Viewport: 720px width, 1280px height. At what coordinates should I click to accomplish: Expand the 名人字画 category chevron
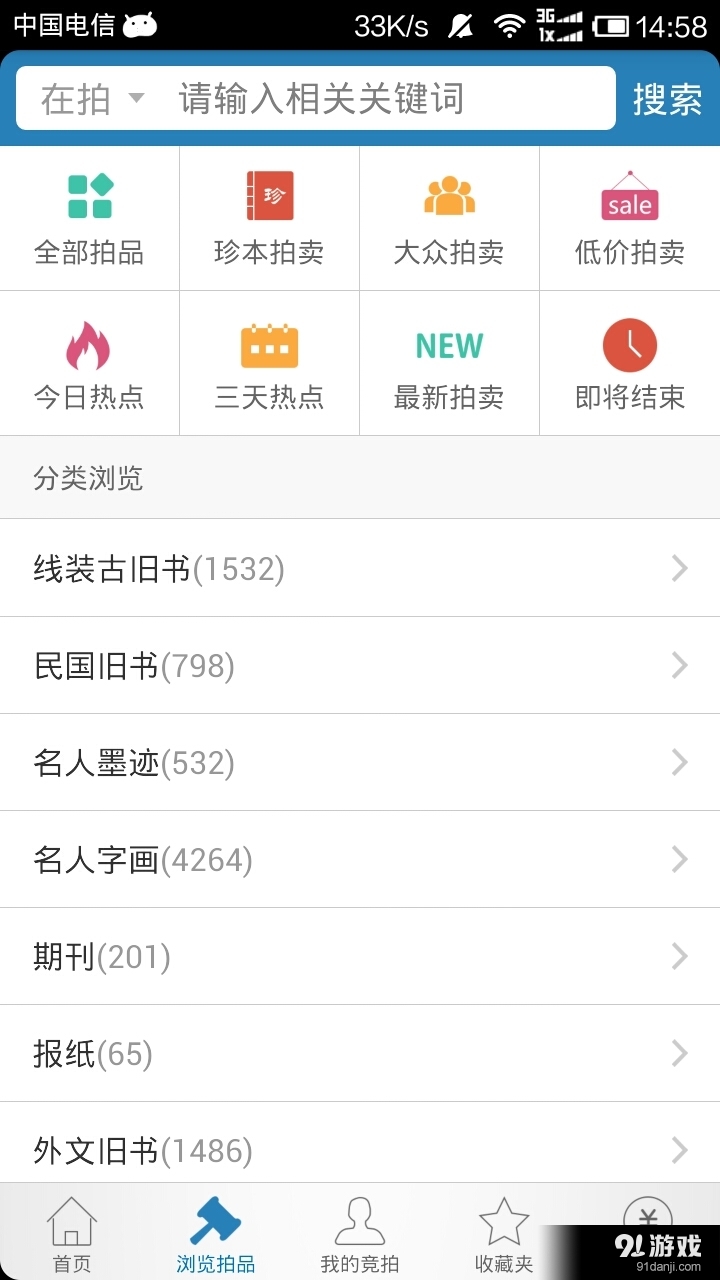[x=681, y=860]
